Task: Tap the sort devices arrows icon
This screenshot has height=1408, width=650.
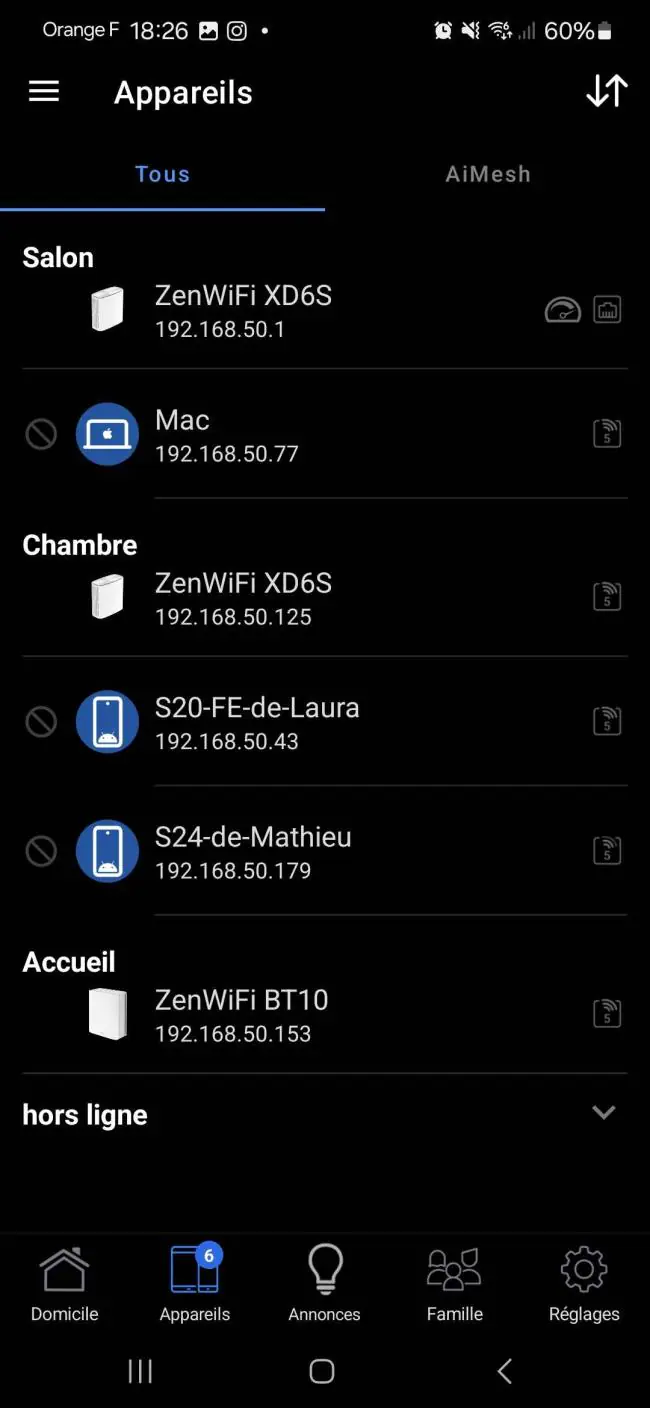Action: tap(606, 91)
